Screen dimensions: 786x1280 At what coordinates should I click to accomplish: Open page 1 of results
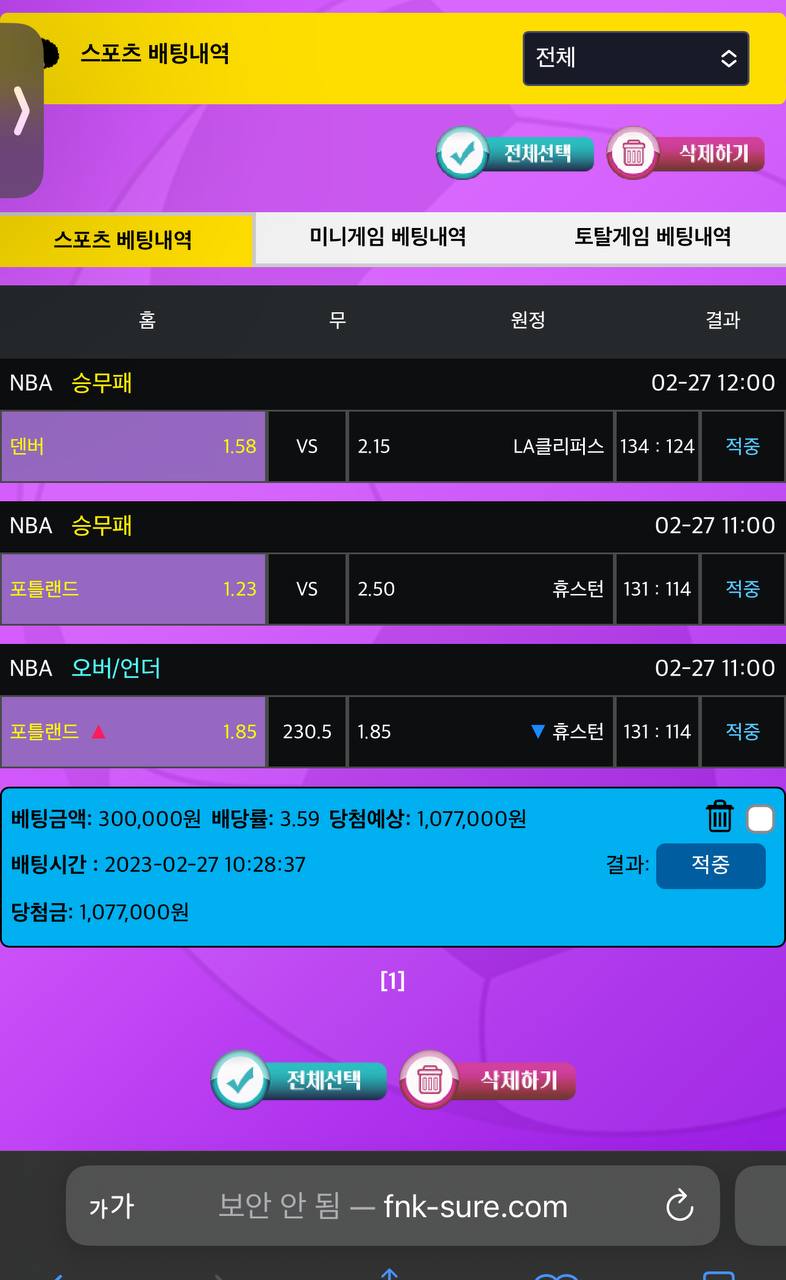click(392, 981)
